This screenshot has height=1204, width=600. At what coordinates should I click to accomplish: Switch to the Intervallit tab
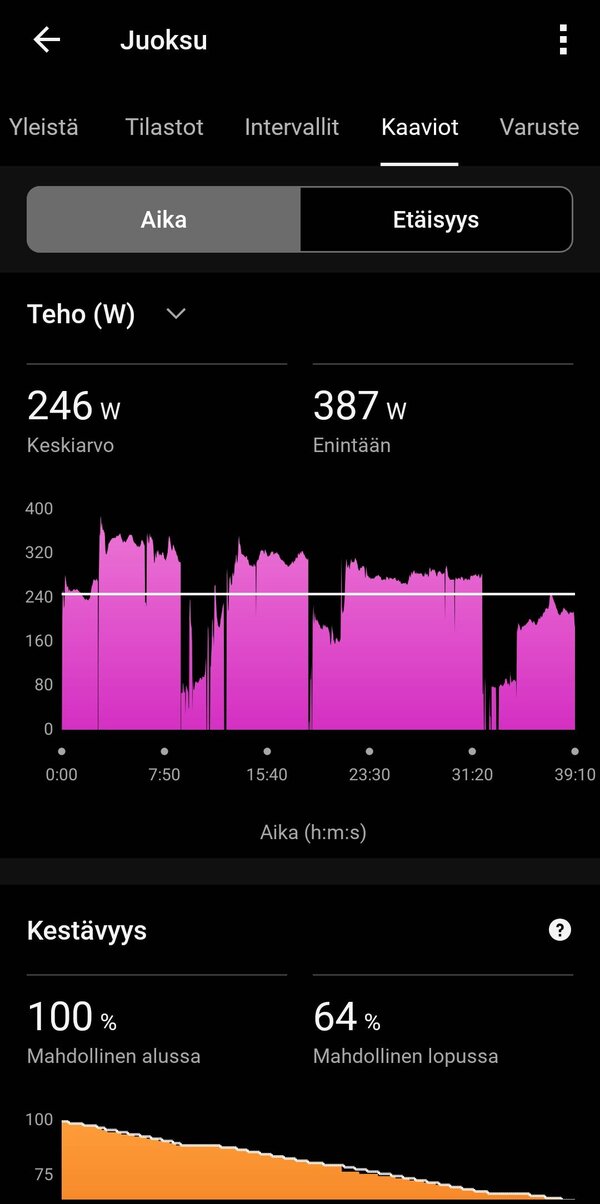coord(291,127)
